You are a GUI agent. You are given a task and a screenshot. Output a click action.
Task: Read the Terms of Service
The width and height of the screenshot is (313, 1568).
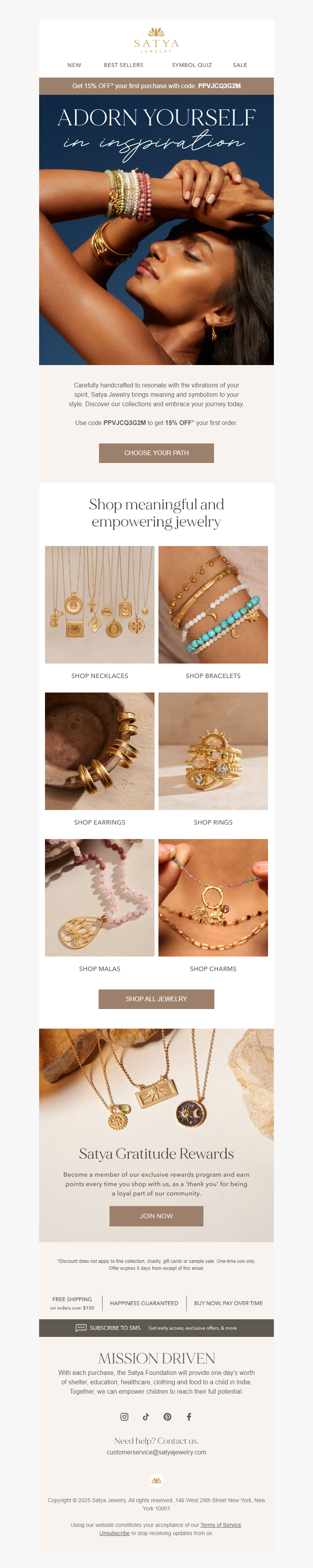click(220, 1525)
